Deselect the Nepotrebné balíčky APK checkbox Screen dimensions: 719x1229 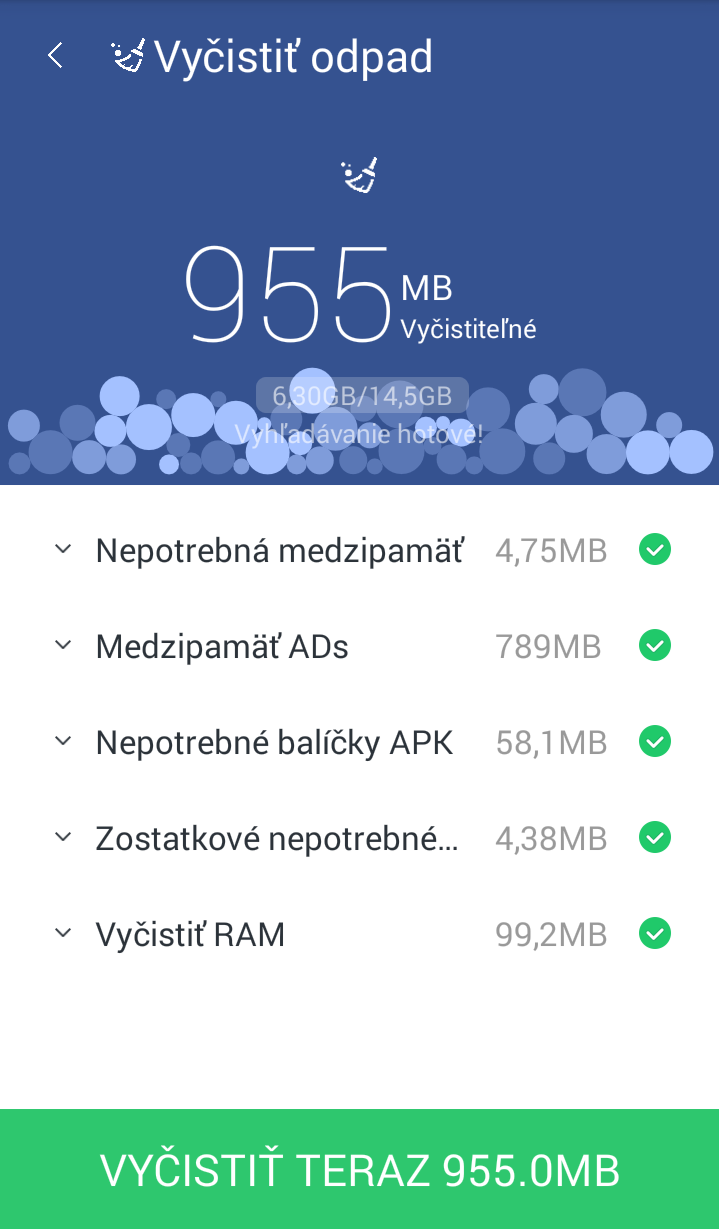click(x=655, y=742)
